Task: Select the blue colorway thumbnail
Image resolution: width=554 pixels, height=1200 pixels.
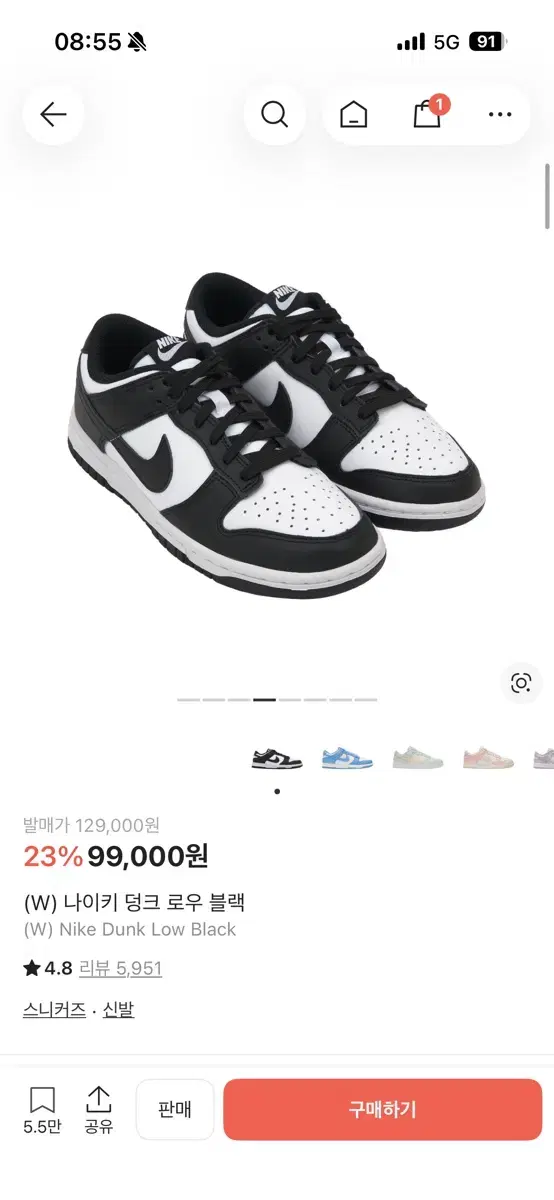Action: click(347, 758)
